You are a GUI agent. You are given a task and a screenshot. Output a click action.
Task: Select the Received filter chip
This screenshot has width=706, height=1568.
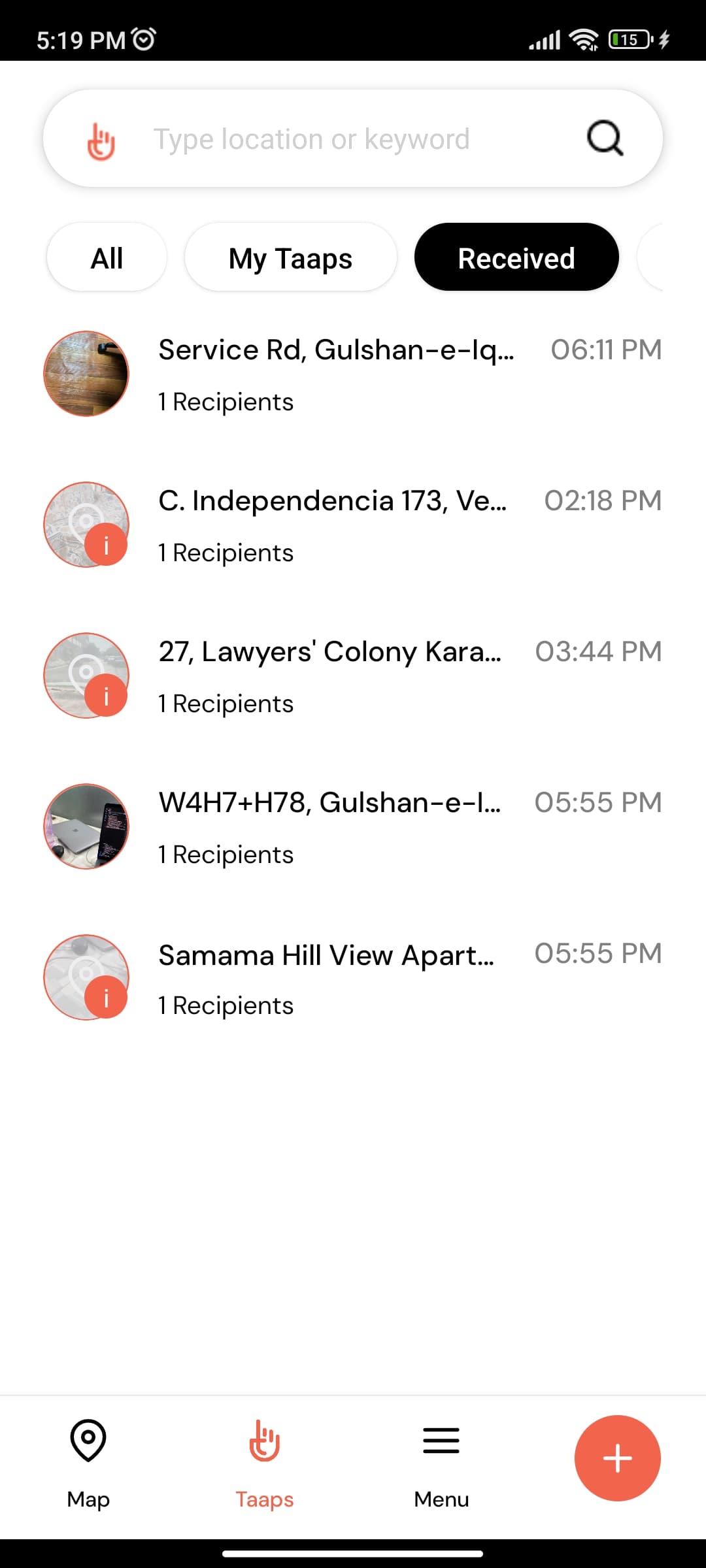coord(516,258)
